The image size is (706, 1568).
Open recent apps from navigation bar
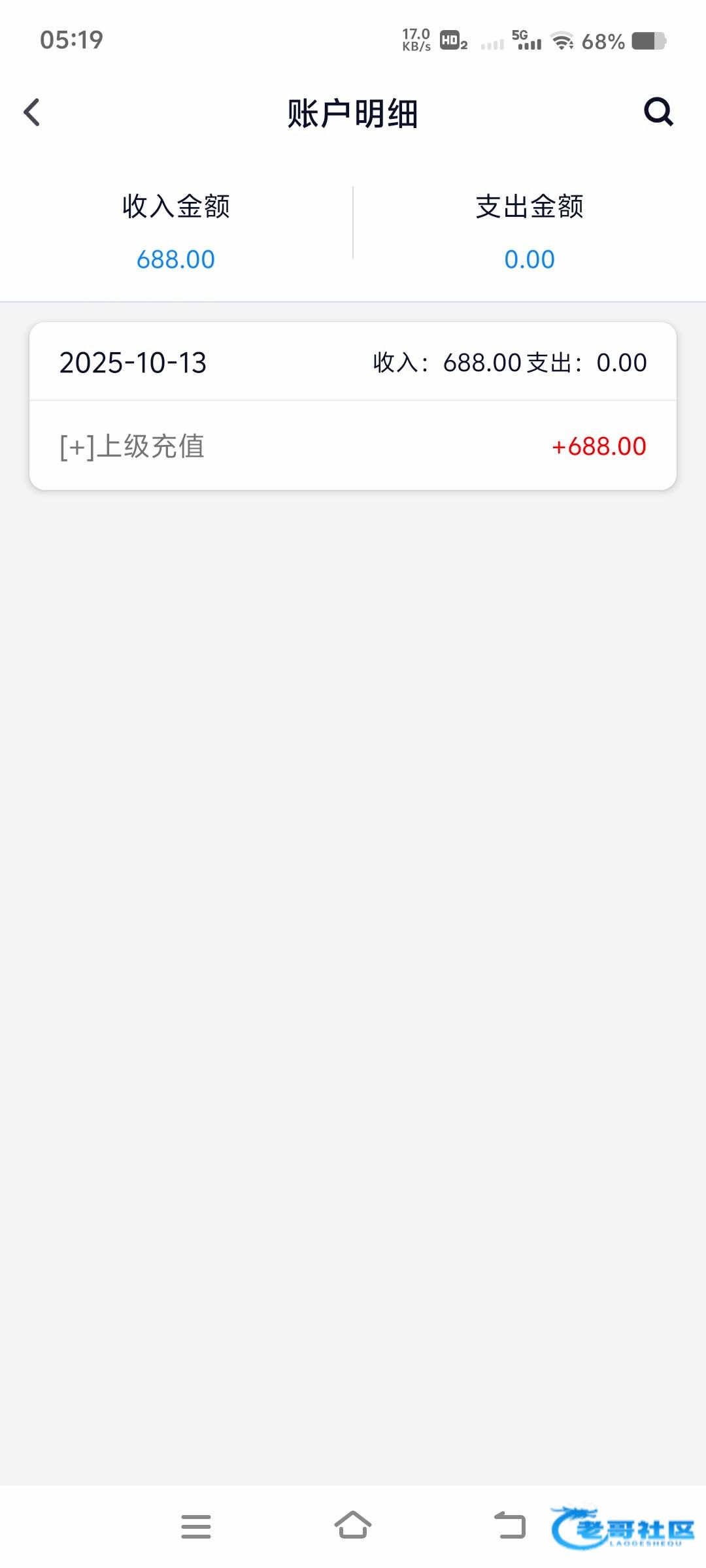pos(195,1527)
